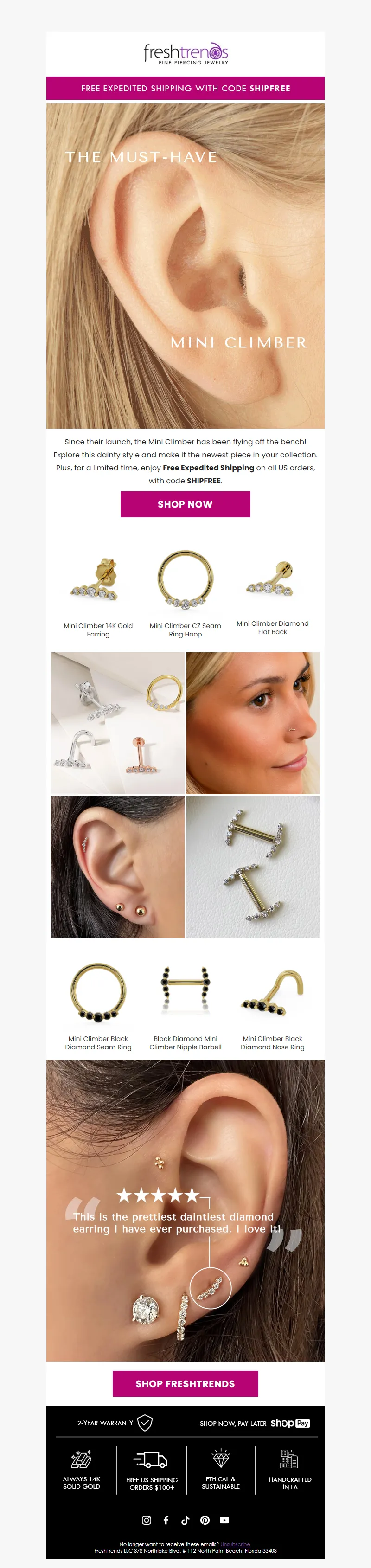The image size is (371, 1568).
Task: Tap the SHOP FRESHTRENDS button
Action: click(x=185, y=1383)
